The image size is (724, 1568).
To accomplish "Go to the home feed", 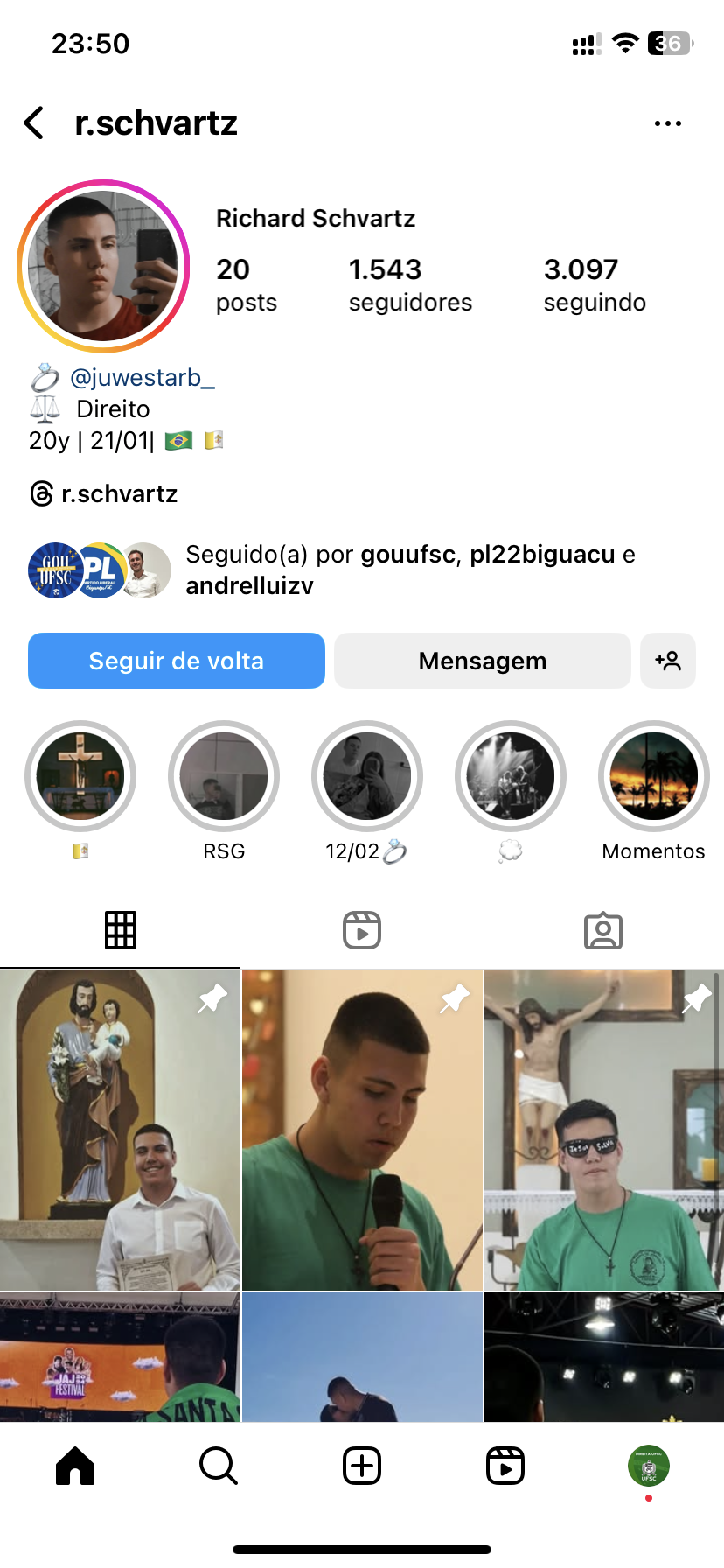I will [75, 1466].
